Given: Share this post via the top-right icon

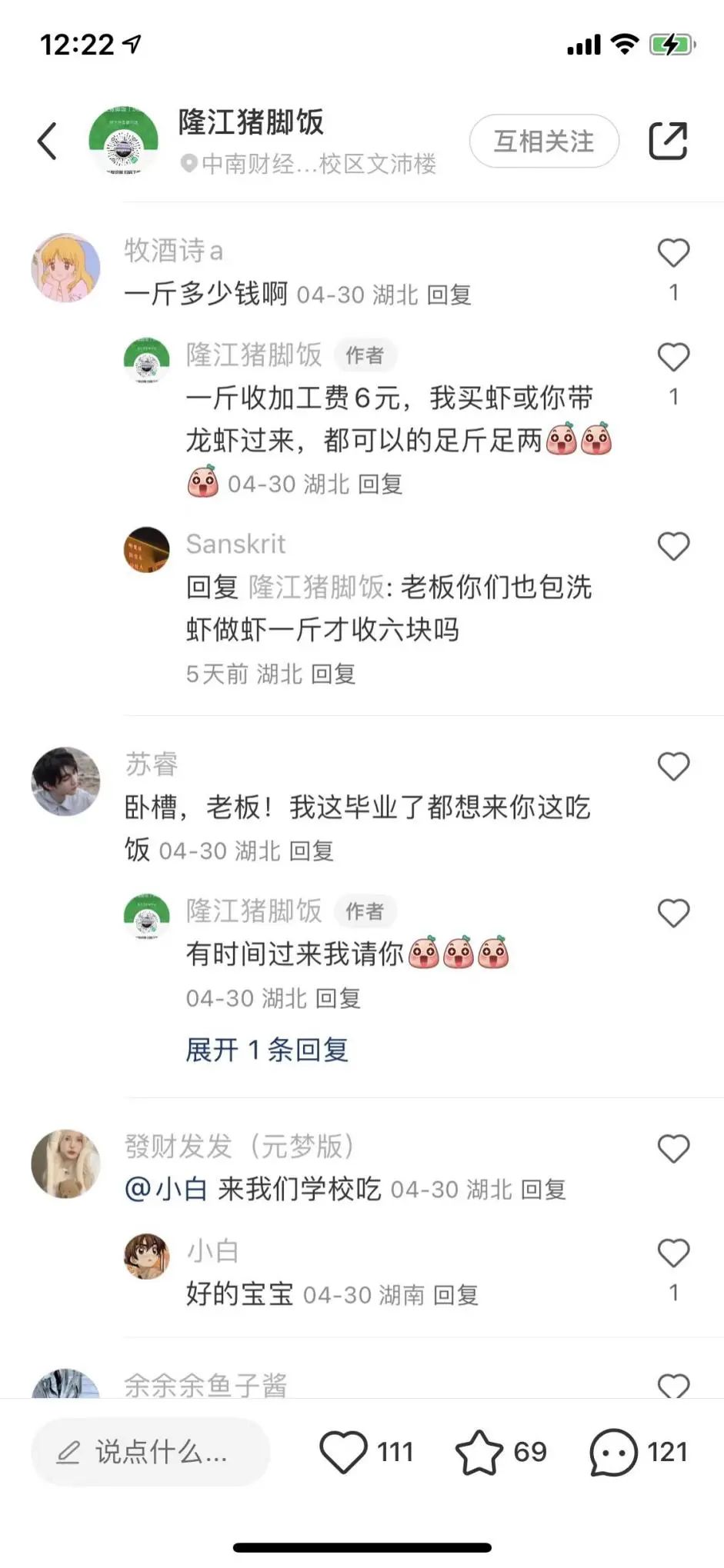Looking at the screenshot, I should (667, 141).
